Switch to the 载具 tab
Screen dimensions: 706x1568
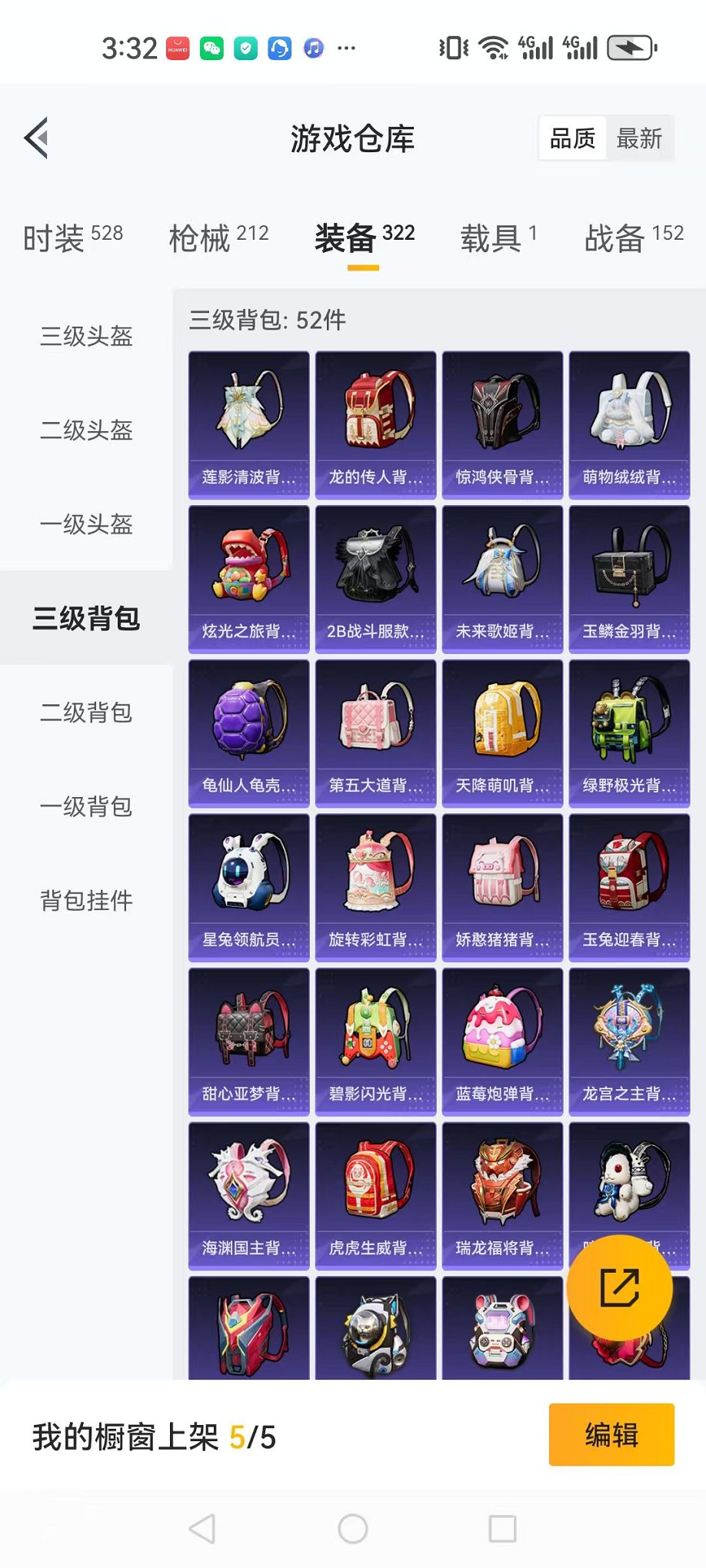tap(498, 237)
